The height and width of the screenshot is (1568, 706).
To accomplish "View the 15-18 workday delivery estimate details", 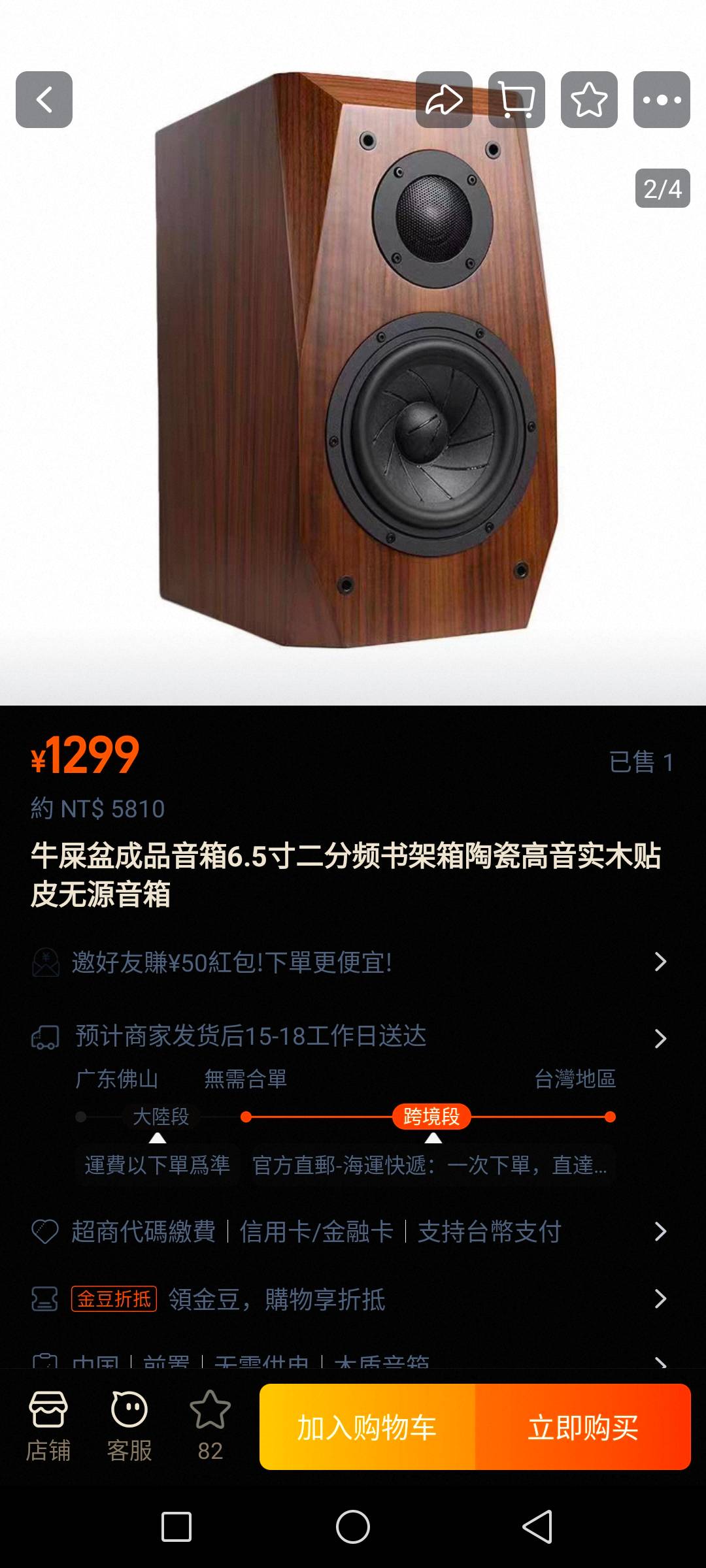I will (x=353, y=1037).
